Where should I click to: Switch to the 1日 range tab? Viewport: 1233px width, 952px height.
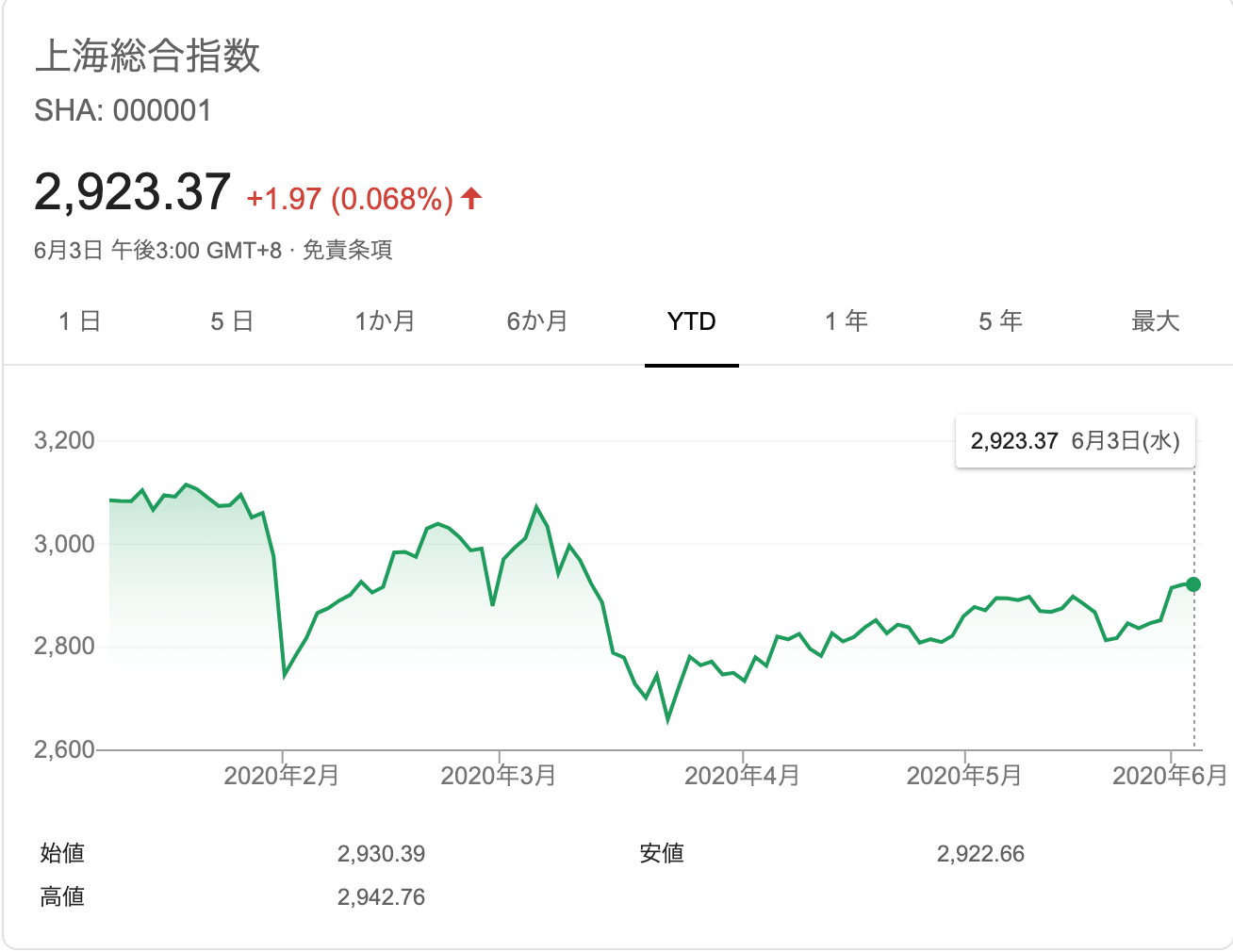tap(79, 321)
